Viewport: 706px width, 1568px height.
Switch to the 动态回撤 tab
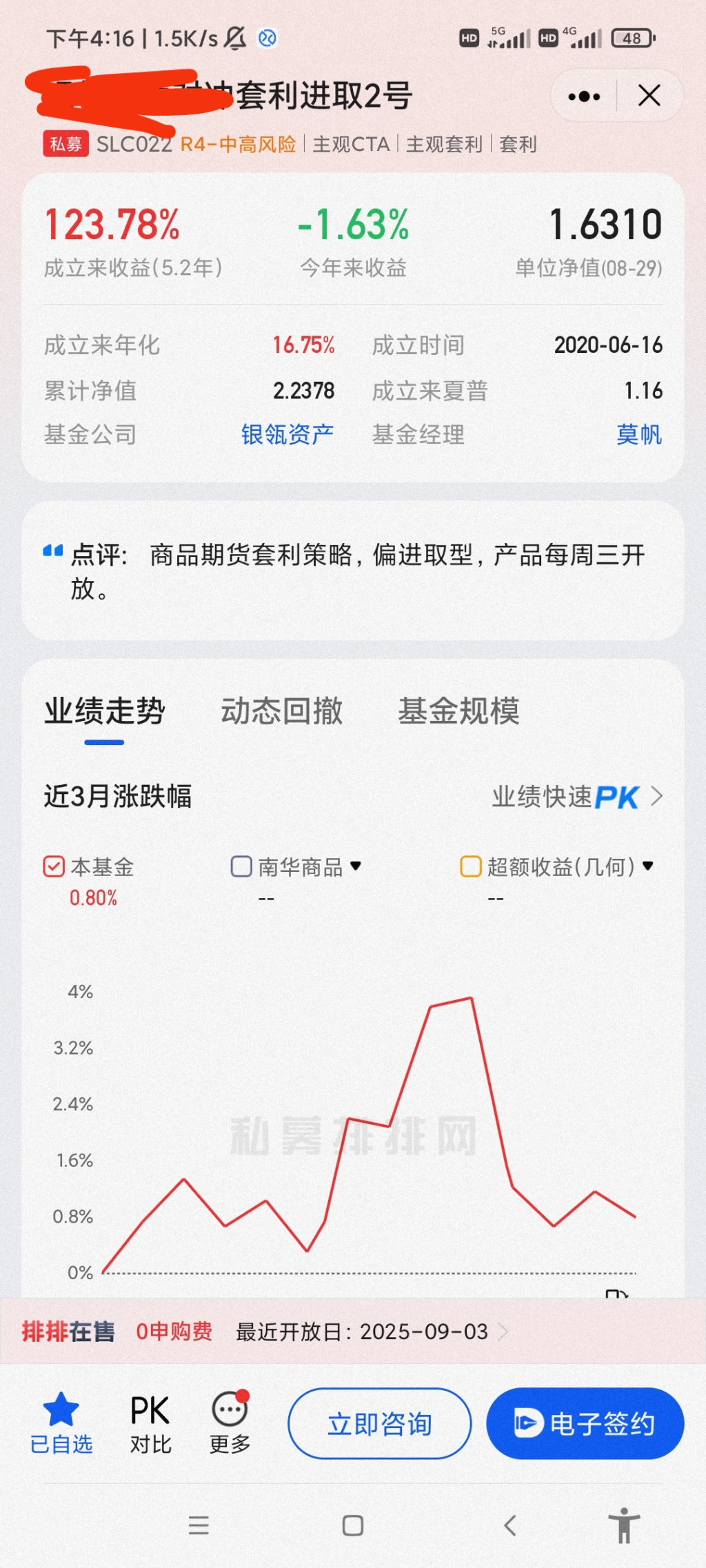(281, 711)
